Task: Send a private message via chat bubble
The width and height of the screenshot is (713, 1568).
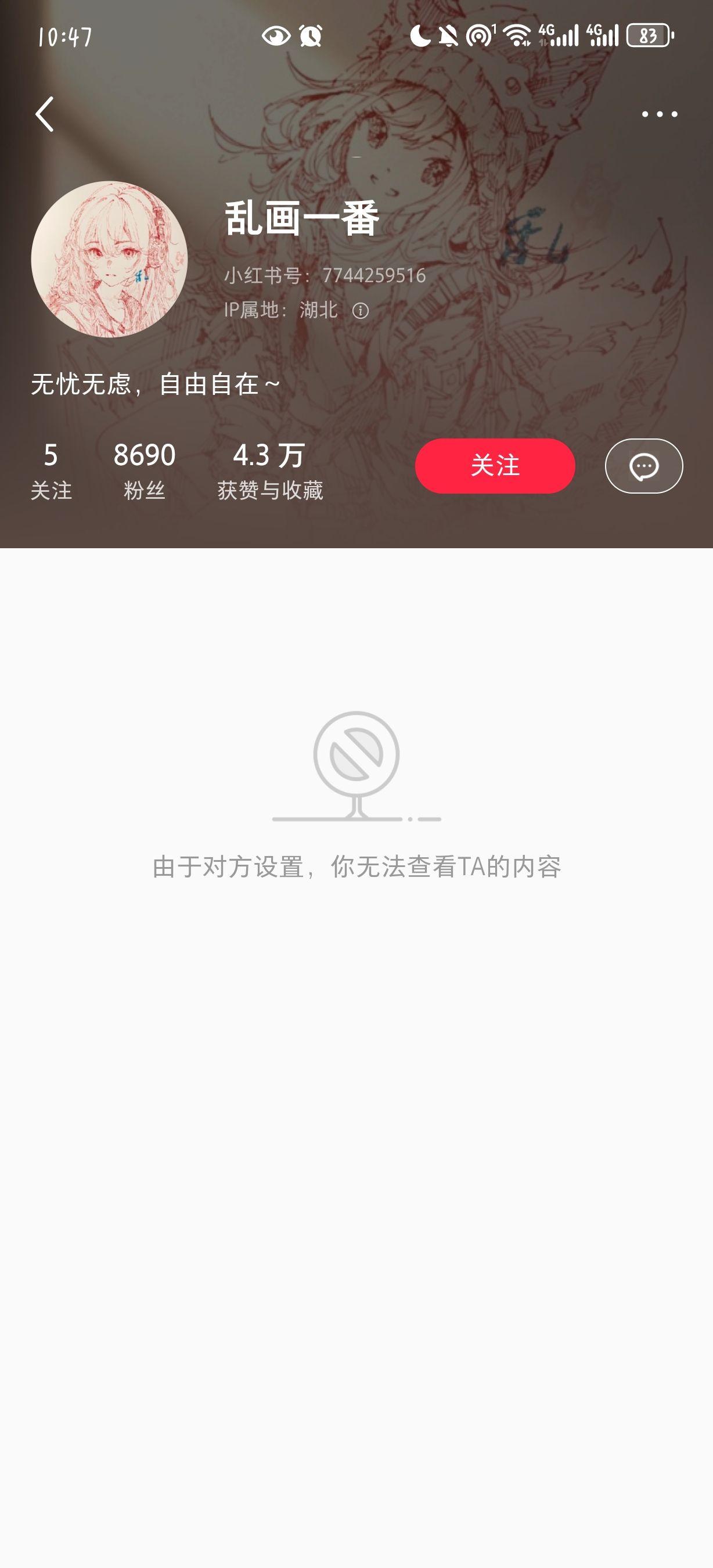Action: (x=644, y=466)
